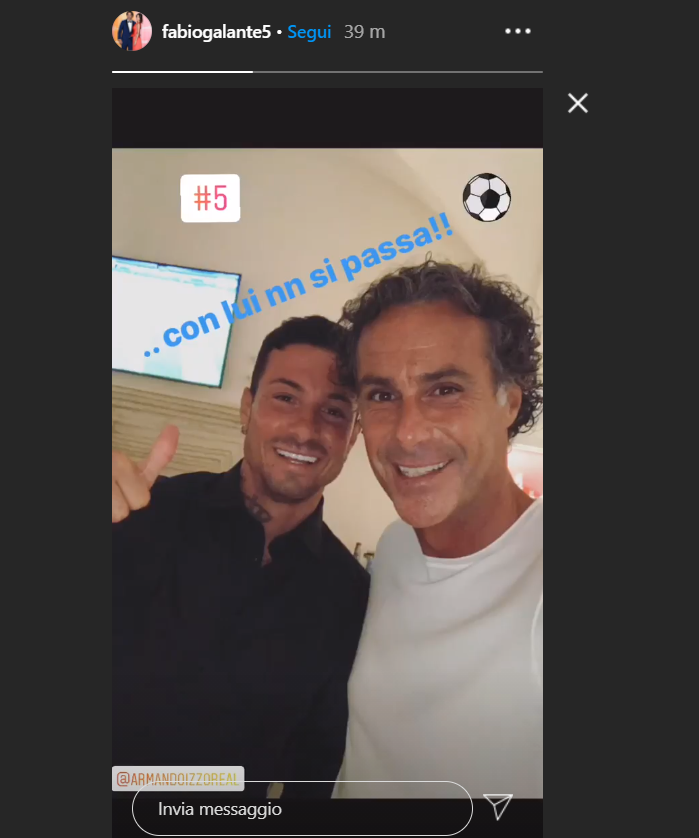Viewport: 699px width, 838px height.
Task: Open fabiogalante5 profile picture
Action: click(x=132, y=32)
